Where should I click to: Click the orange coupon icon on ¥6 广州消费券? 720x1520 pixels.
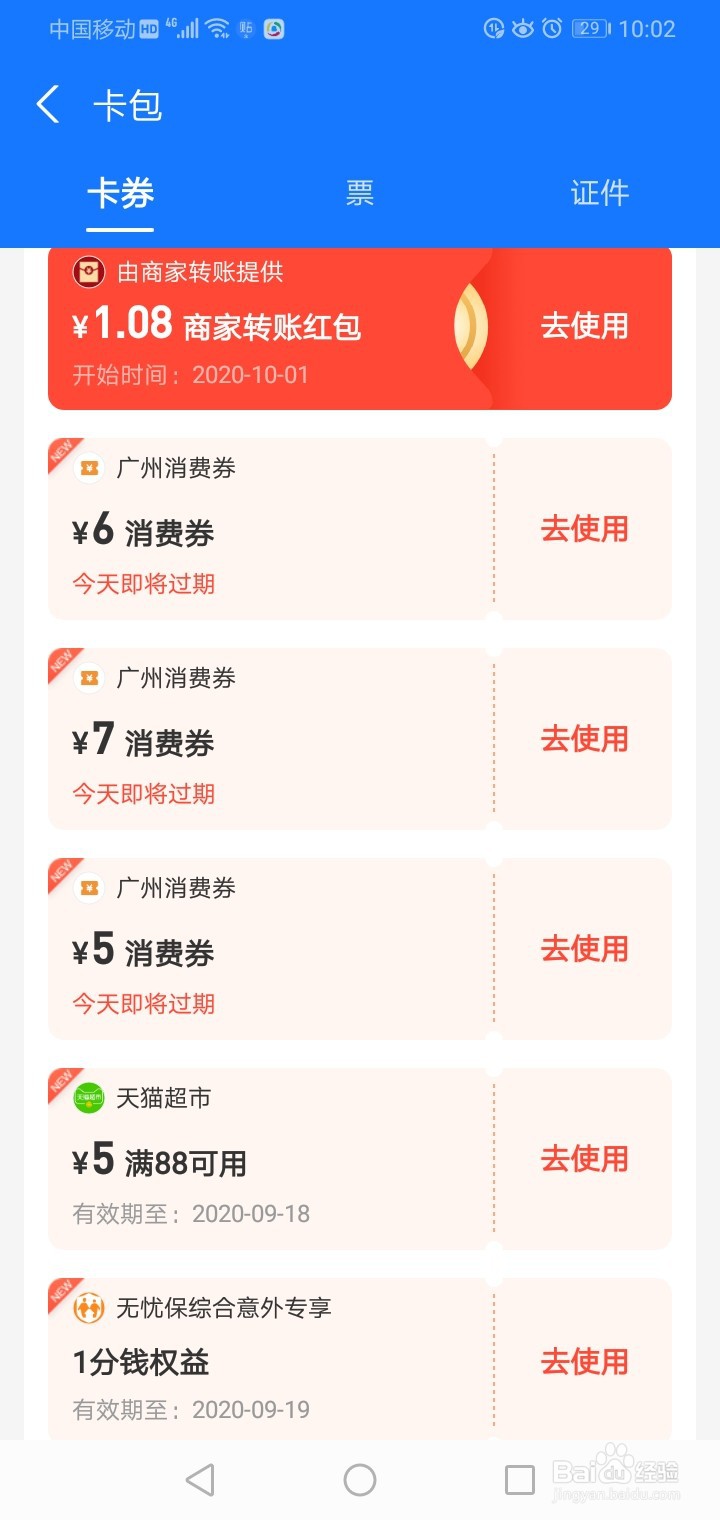pyautogui.click(x=90, y=467)
